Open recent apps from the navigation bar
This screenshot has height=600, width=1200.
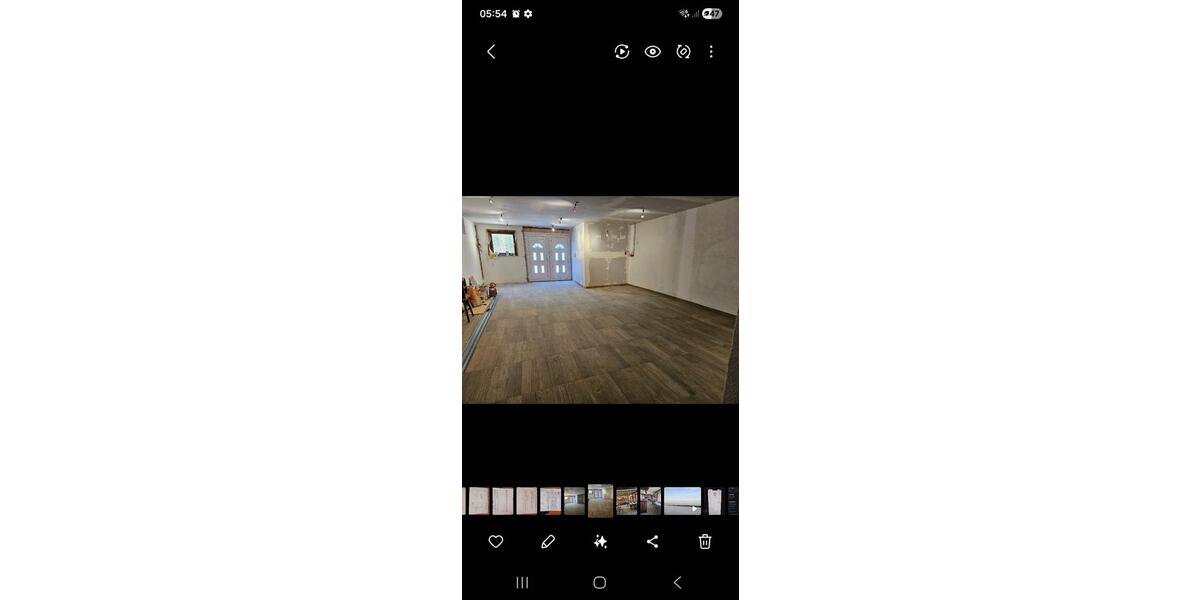point(522,582)
